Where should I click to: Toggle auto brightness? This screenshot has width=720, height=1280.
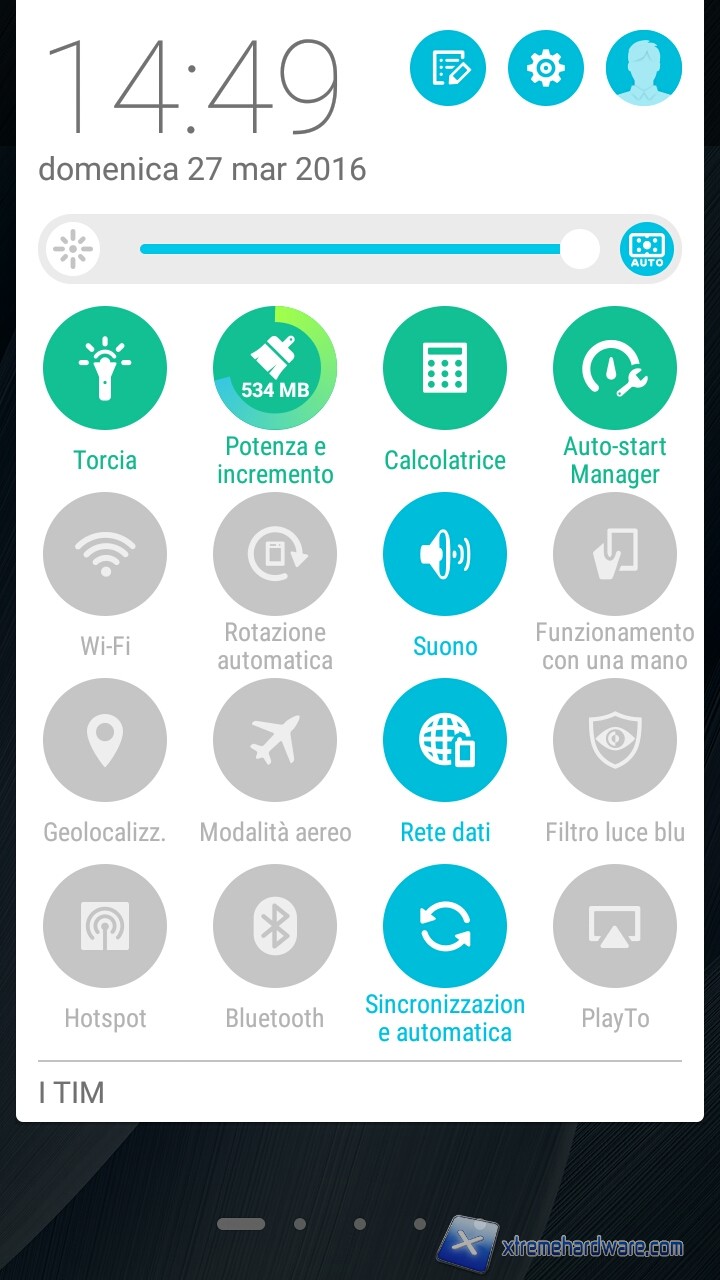coord(647,249)
